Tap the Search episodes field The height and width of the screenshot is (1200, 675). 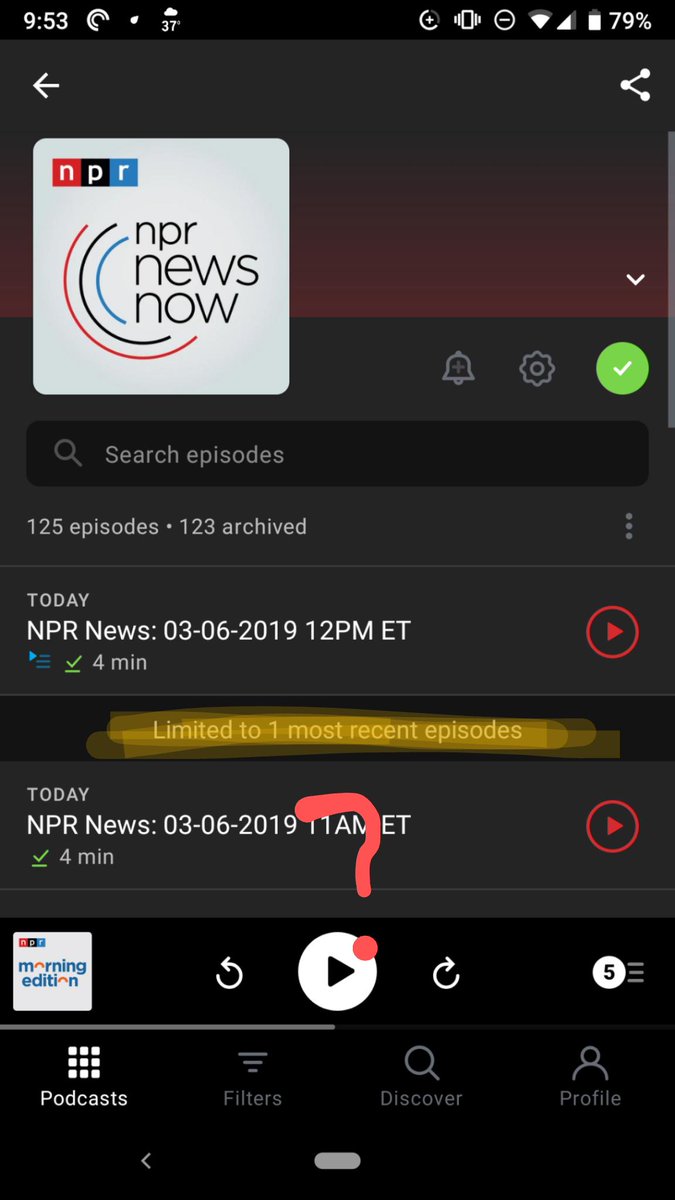pyautogui.click(x=337, y=454)
